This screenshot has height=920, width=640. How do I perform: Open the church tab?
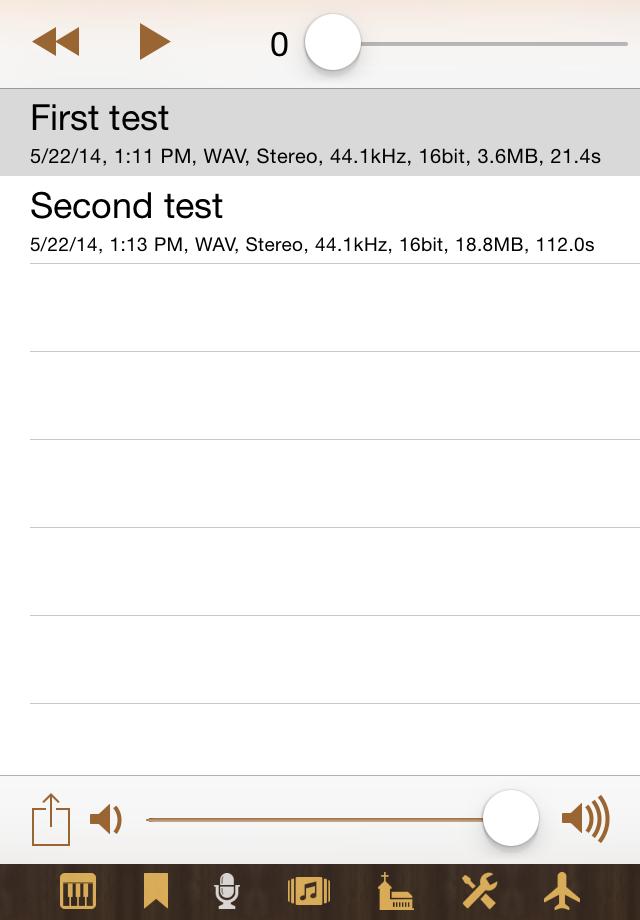click(394, 891)
